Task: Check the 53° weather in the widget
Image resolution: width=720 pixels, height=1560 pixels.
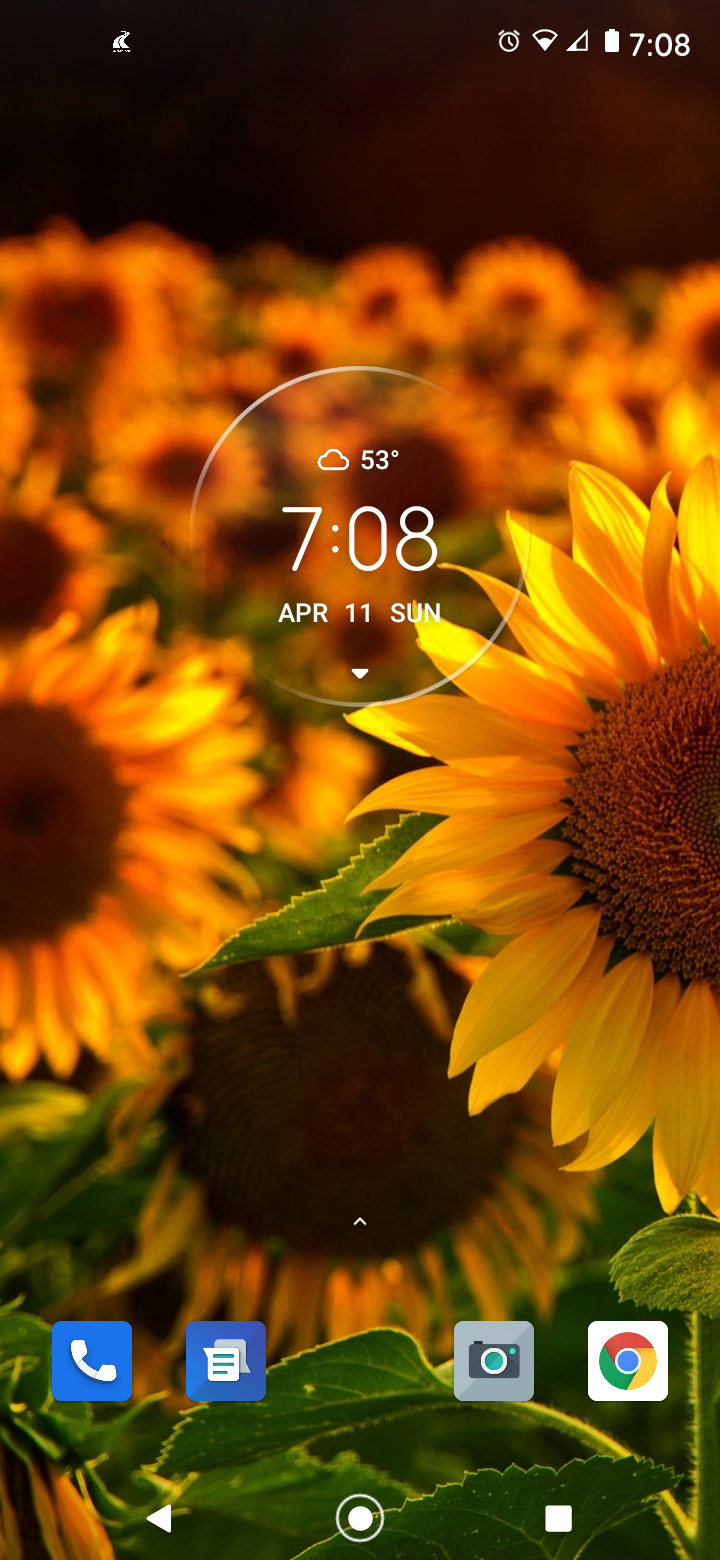Action: click(359, 460)
